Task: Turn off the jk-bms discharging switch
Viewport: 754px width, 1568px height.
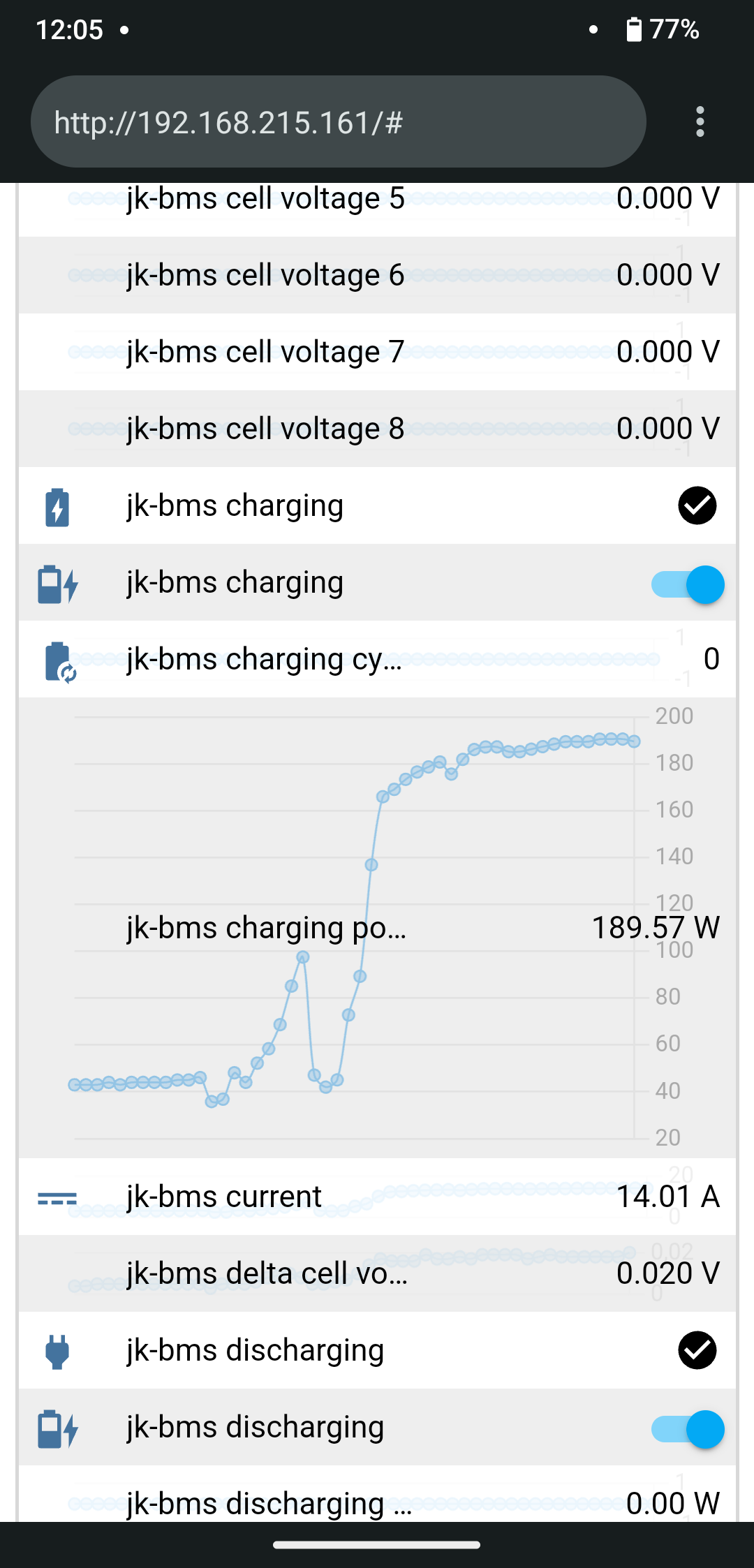Action: point(688,1429)
